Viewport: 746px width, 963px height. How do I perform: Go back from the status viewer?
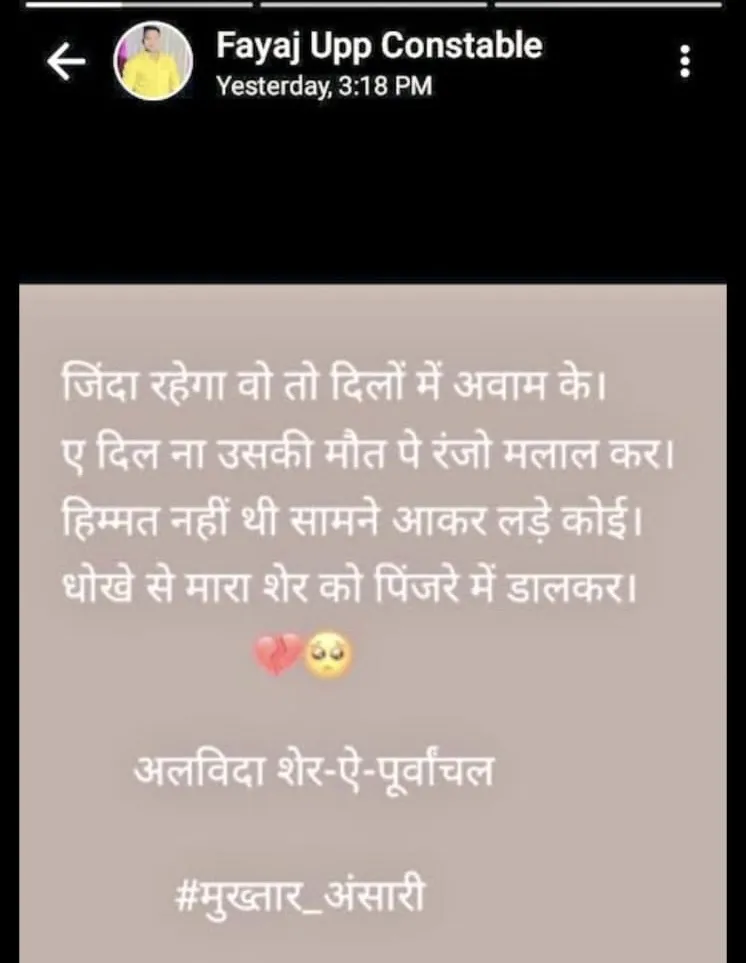pos(66,63)
